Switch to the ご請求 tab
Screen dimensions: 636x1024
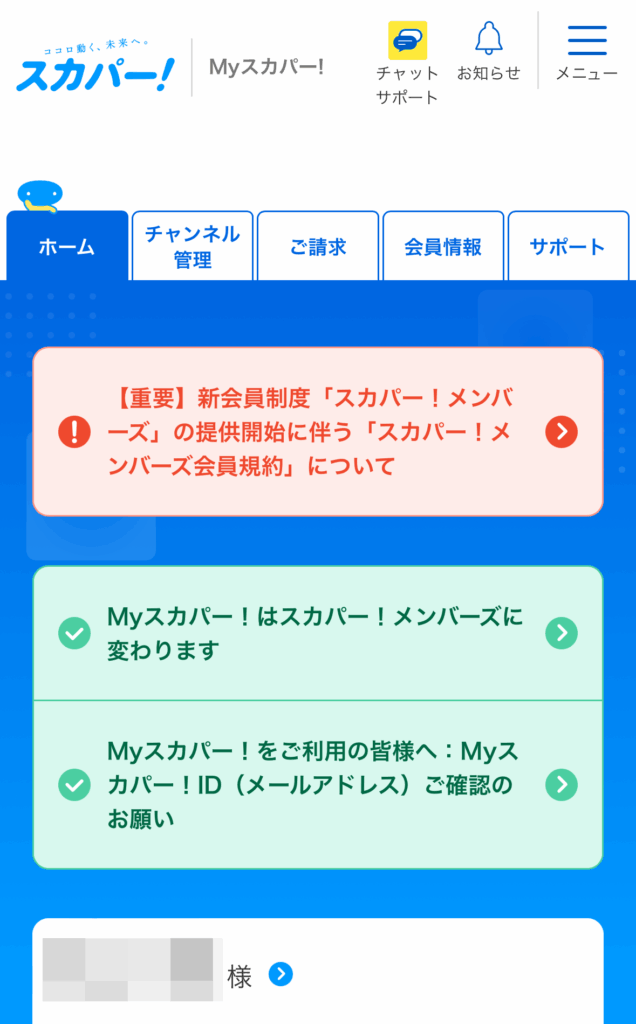click(318, 247)
